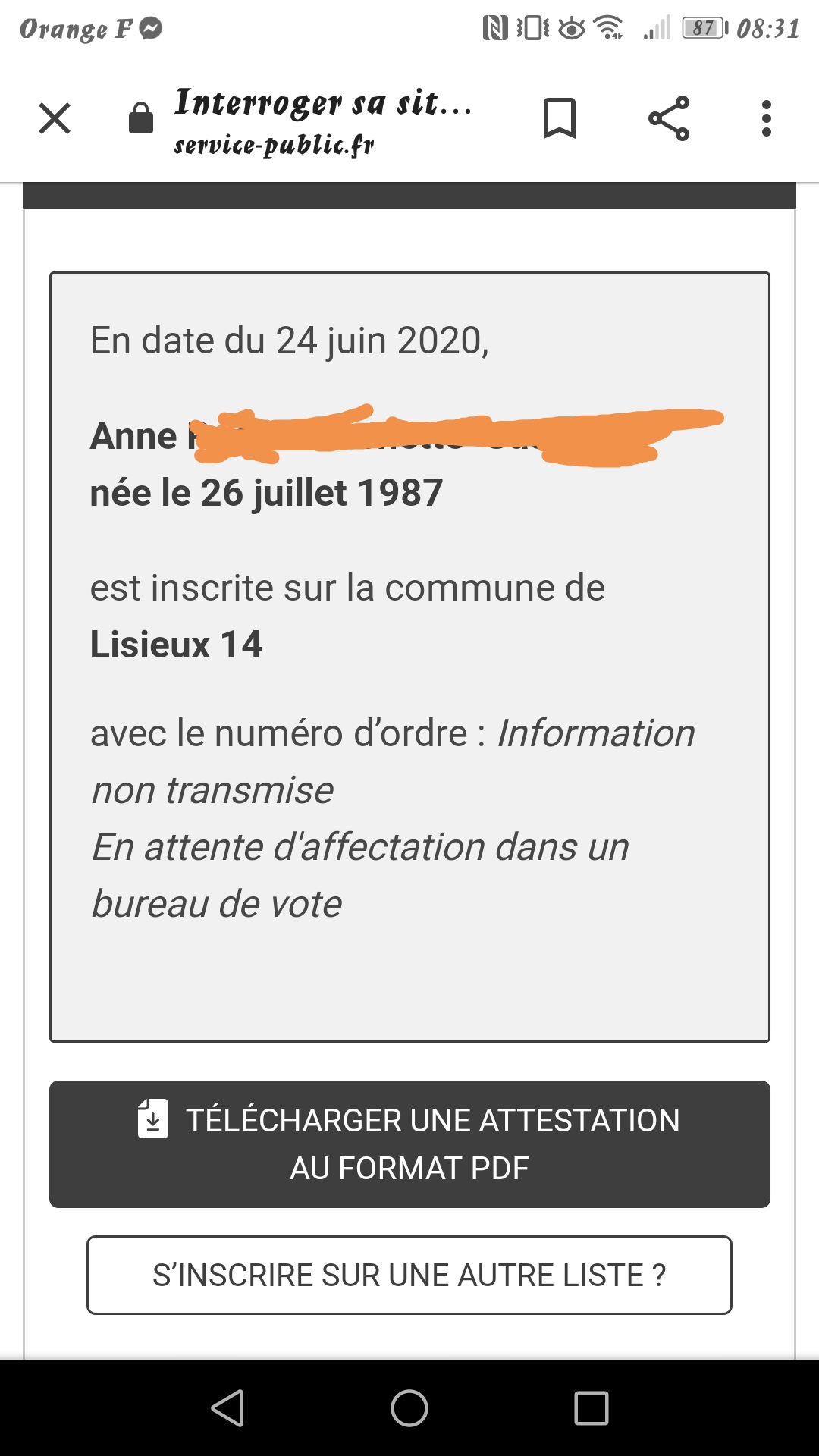The height and width of the screenshot is (1456, 819).
Task: Download the attestation in PDF format
Action: pyautogui.click(x=409, y=1144)
